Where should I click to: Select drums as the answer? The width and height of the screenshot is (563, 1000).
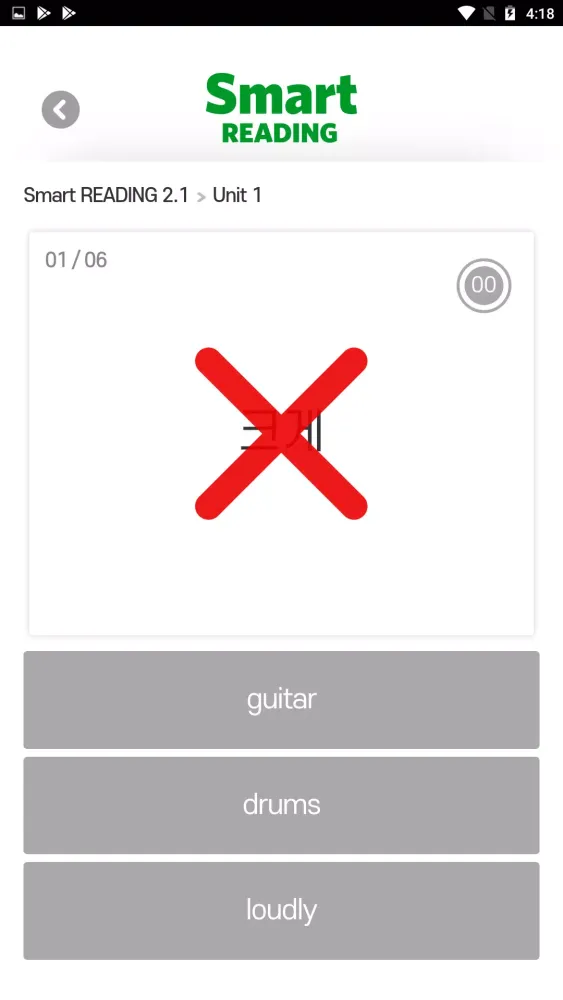coord(281,805)
